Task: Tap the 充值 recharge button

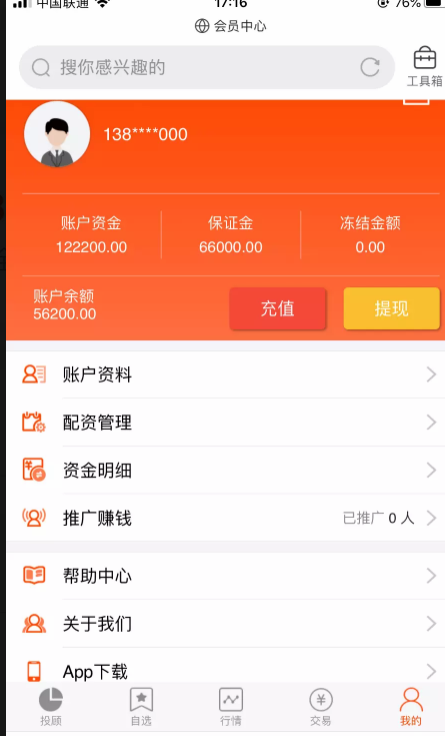Action: click(x=277, y=308)
